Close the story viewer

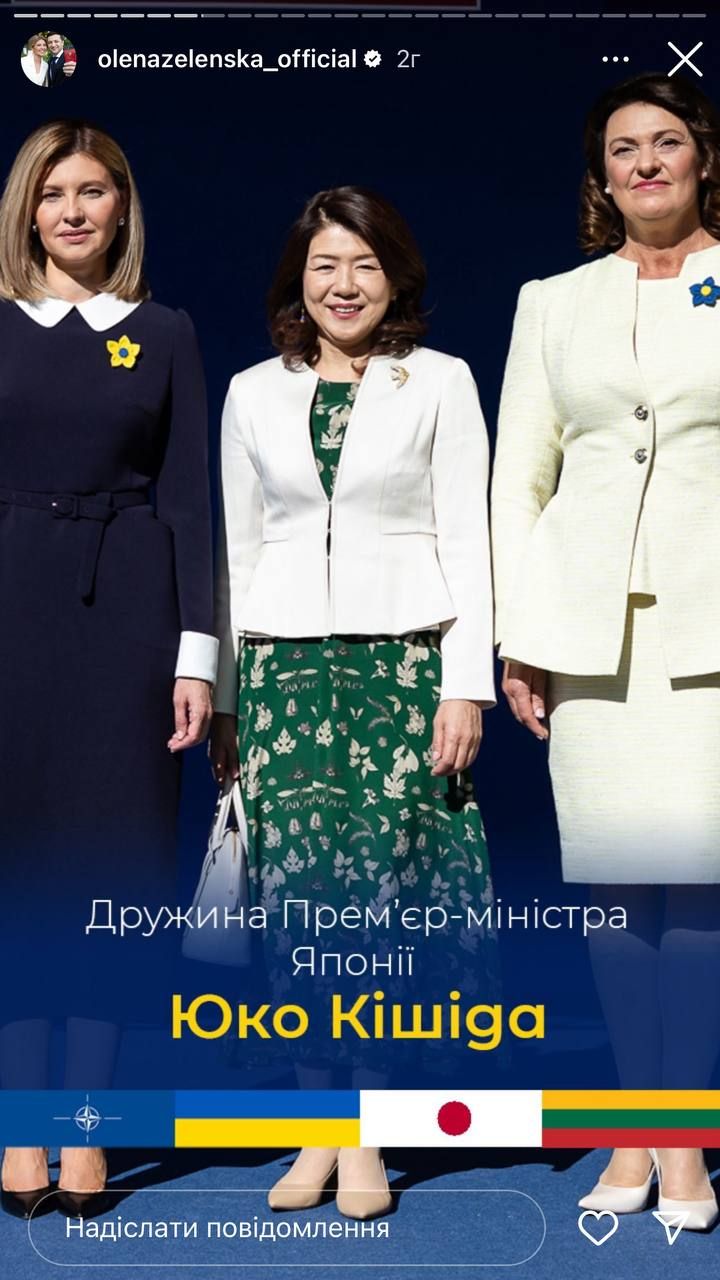click(685, 60)
